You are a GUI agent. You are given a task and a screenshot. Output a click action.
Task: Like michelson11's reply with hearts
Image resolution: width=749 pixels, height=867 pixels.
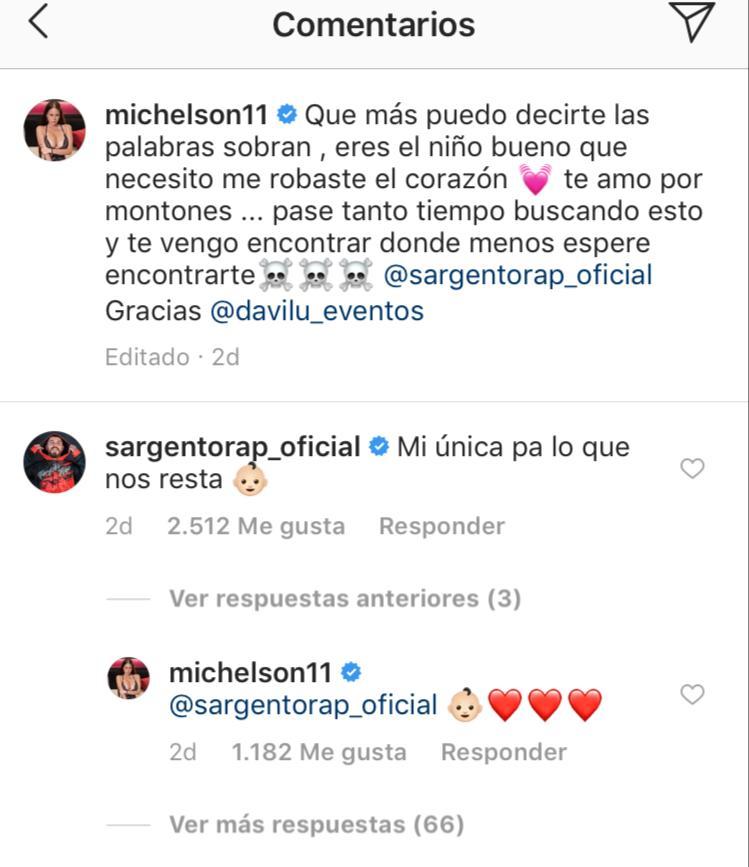point(692,694)
